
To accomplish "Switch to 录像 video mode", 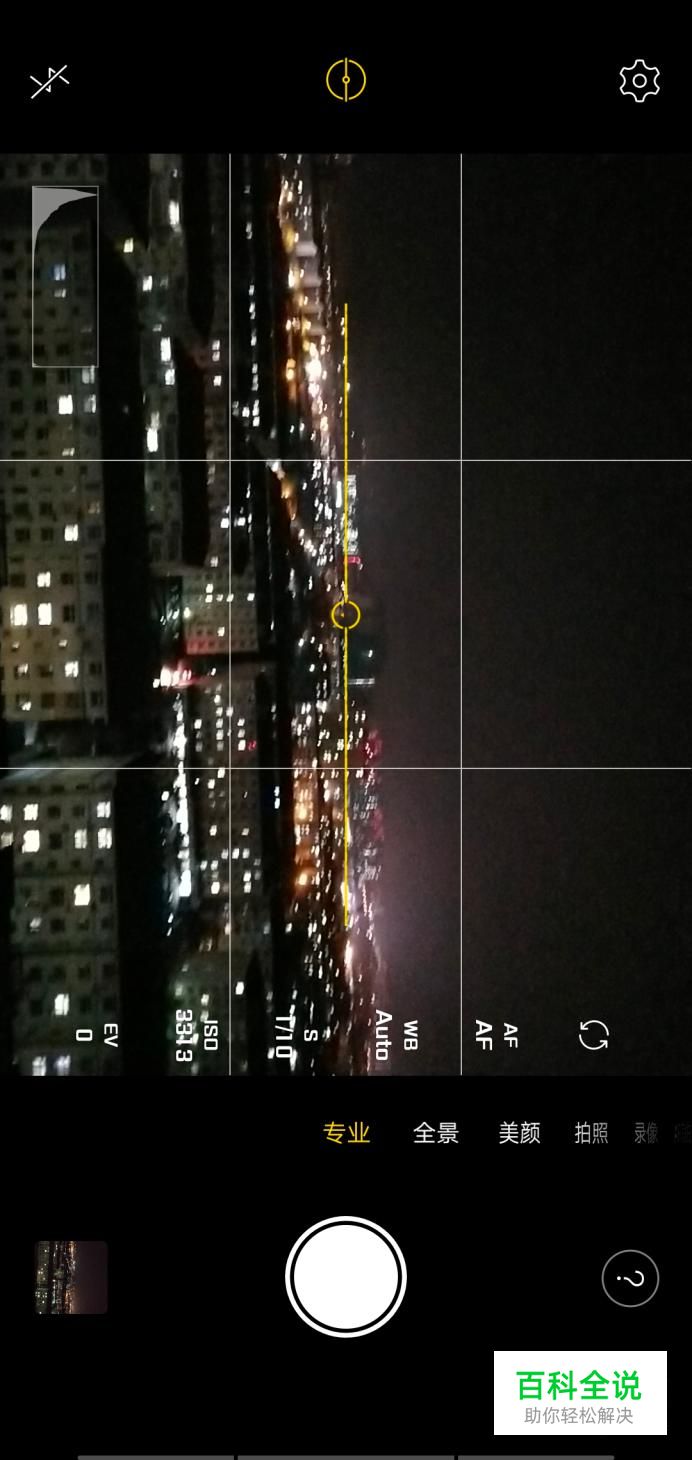I will pyautogui.click(x=646, y=1133).
